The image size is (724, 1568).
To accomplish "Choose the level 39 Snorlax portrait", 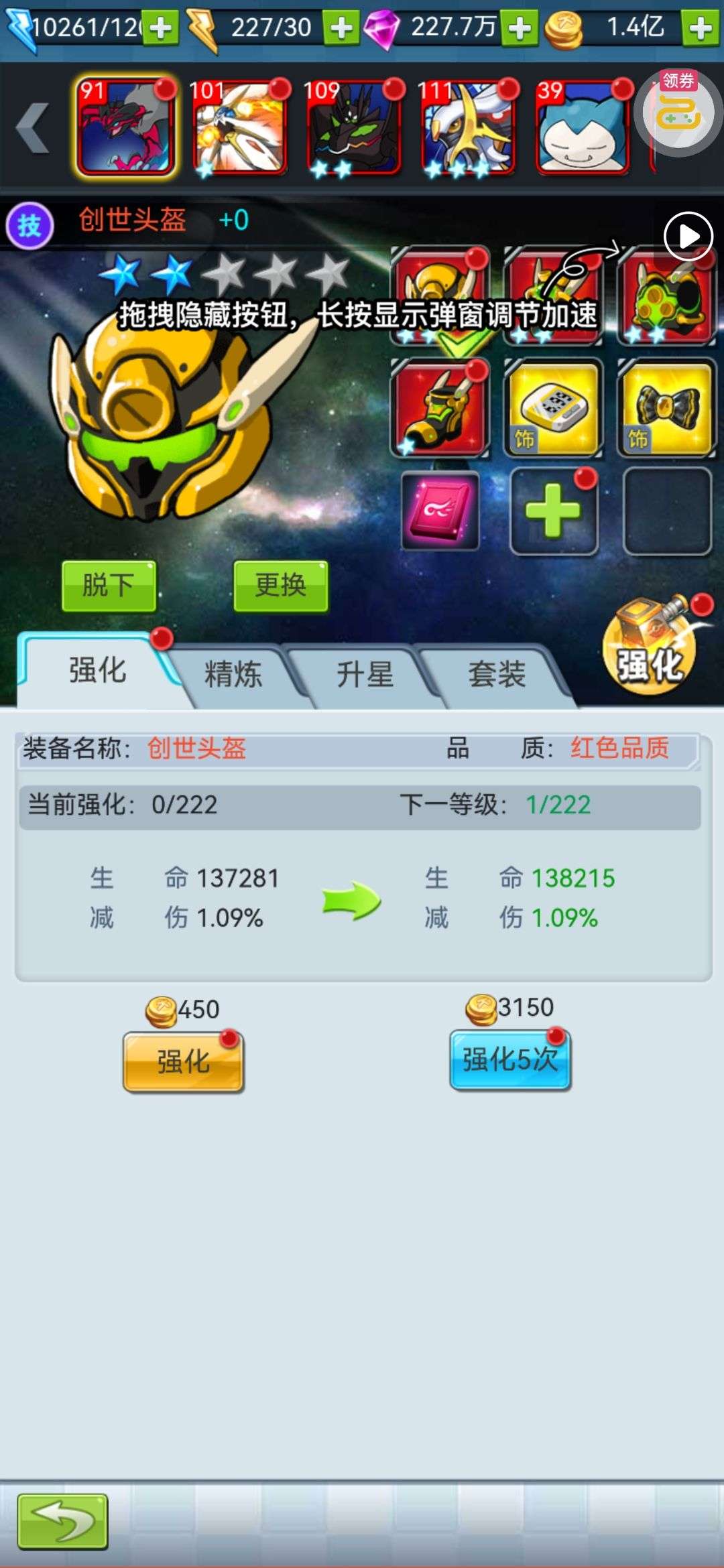I will (x=582, y=127).
